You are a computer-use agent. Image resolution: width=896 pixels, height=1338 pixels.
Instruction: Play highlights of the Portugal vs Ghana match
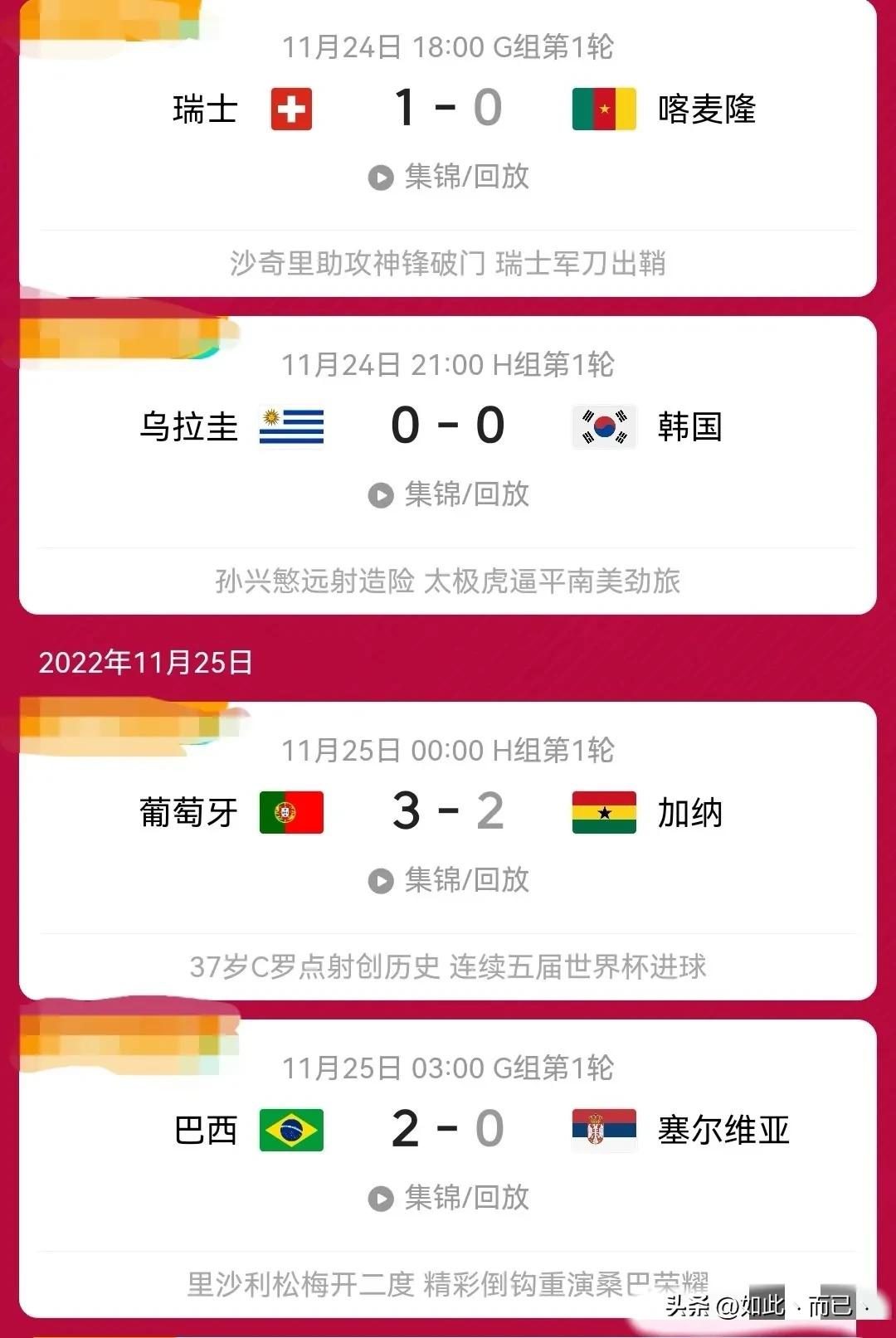click(448, 881)
